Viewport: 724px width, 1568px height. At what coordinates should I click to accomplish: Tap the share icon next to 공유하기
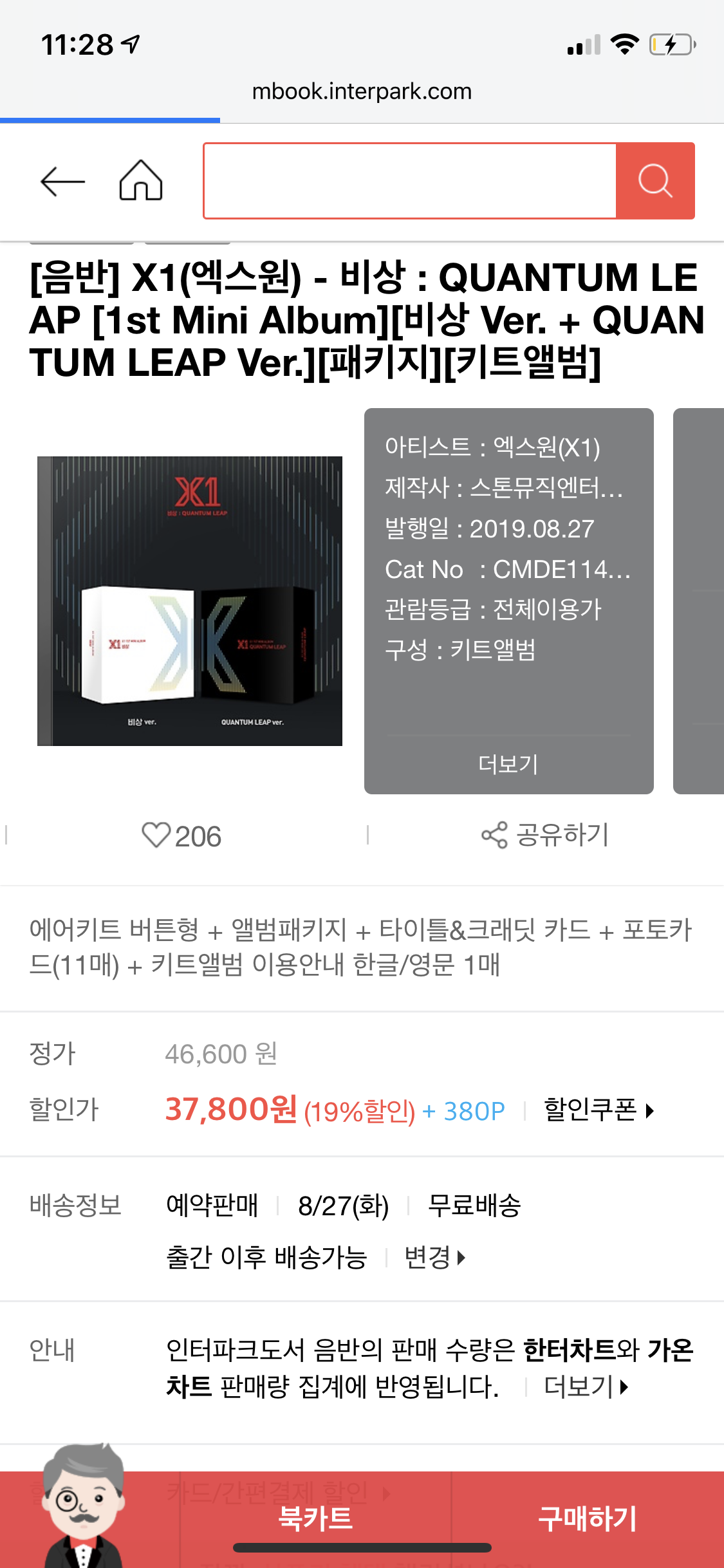pyautogui.click(x=494, y=835)
